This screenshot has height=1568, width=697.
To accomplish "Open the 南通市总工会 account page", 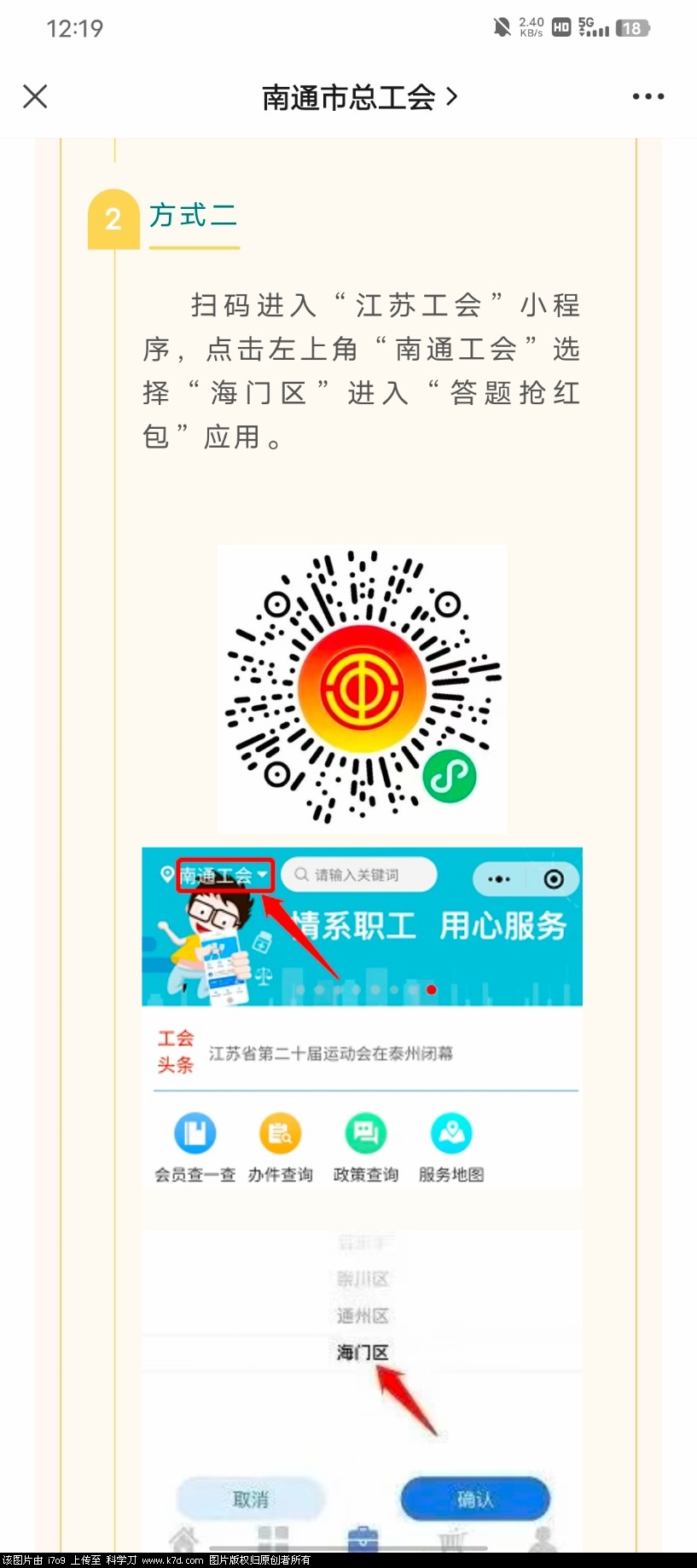I will tap(358, 97).
